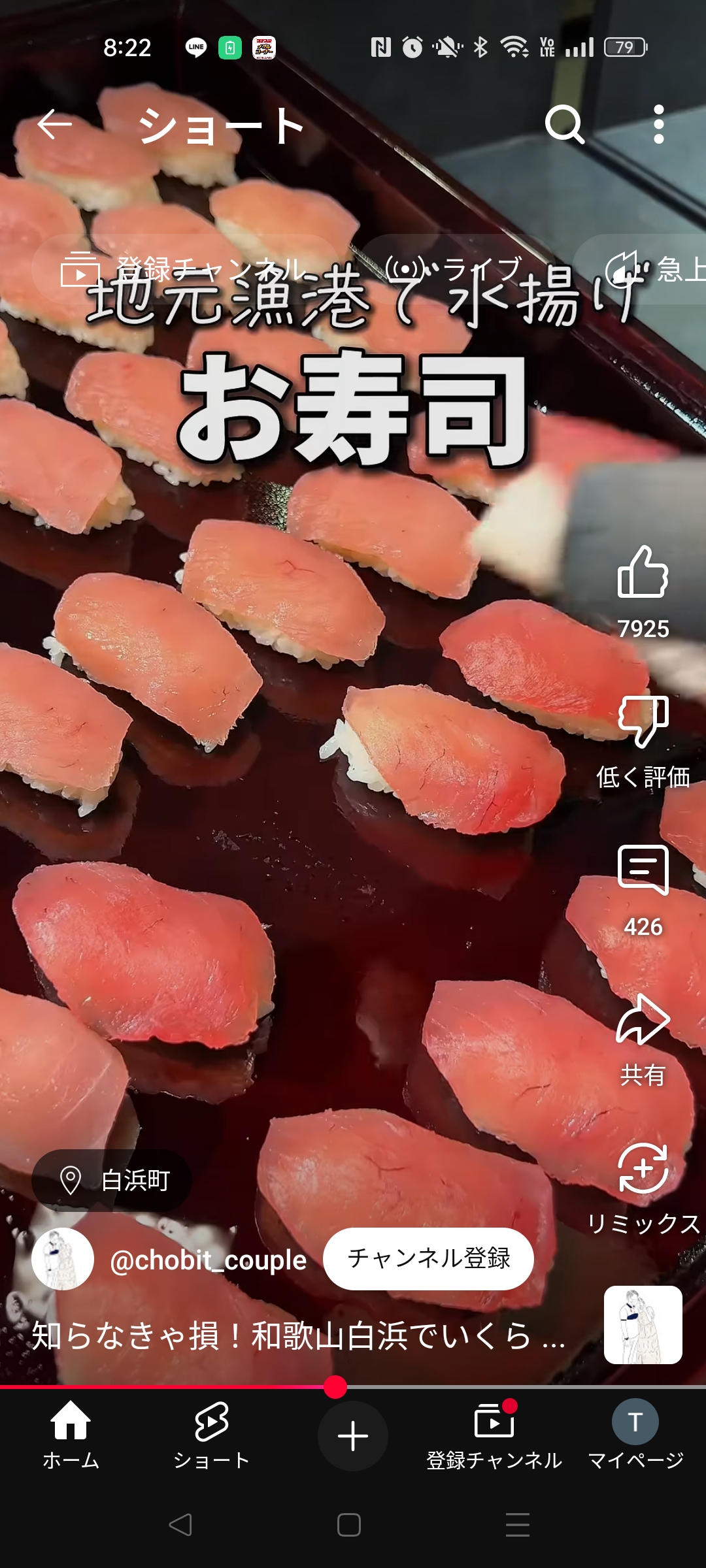Visit the @chobit_couple channel
This screenshot has height=1568, width=706.
point(208,1260)
